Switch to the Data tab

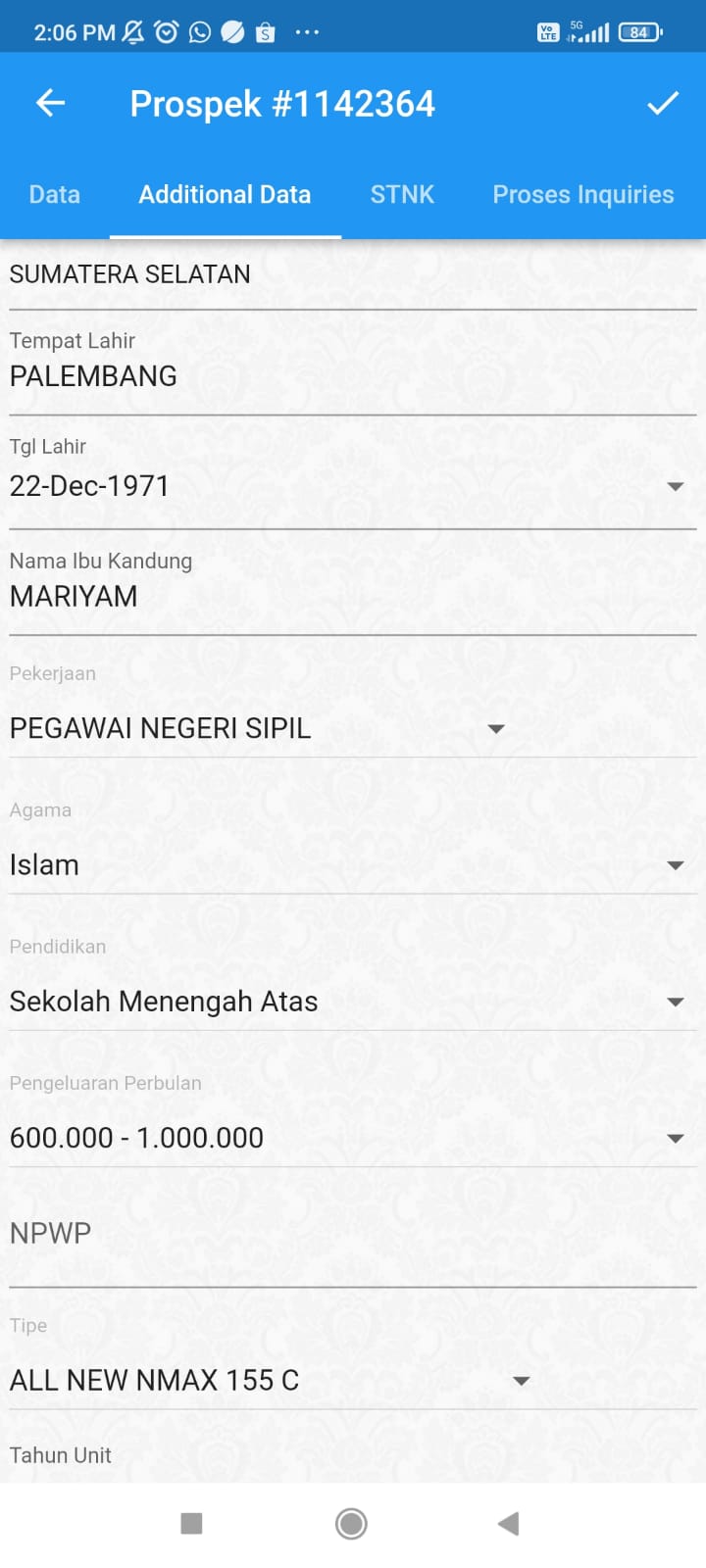tap(55, 195)
